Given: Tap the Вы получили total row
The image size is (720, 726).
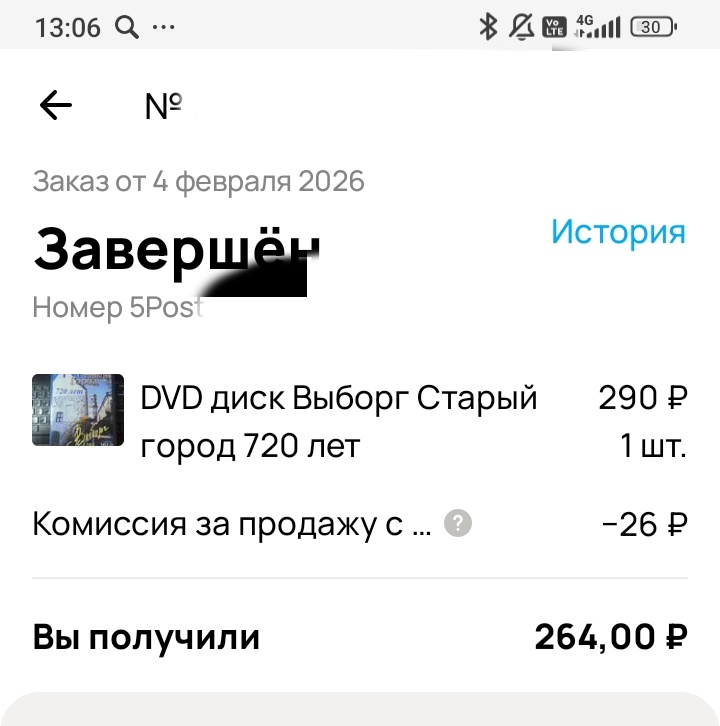Looking at the screenshot, I should [146, 636].
